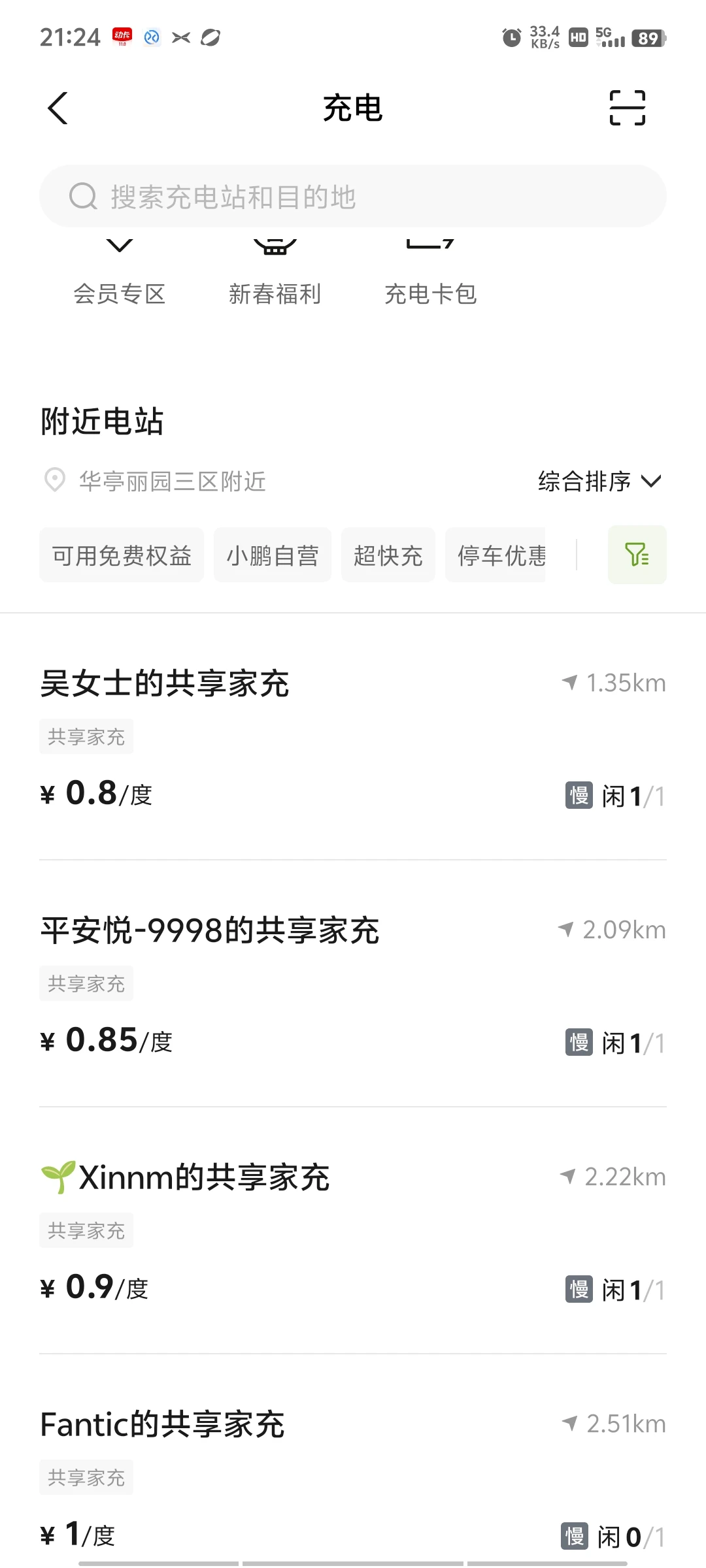The image size is (706, 1568).
Task: Open 平安悦-9998的共享家充 station
Action: coord(353,984)
